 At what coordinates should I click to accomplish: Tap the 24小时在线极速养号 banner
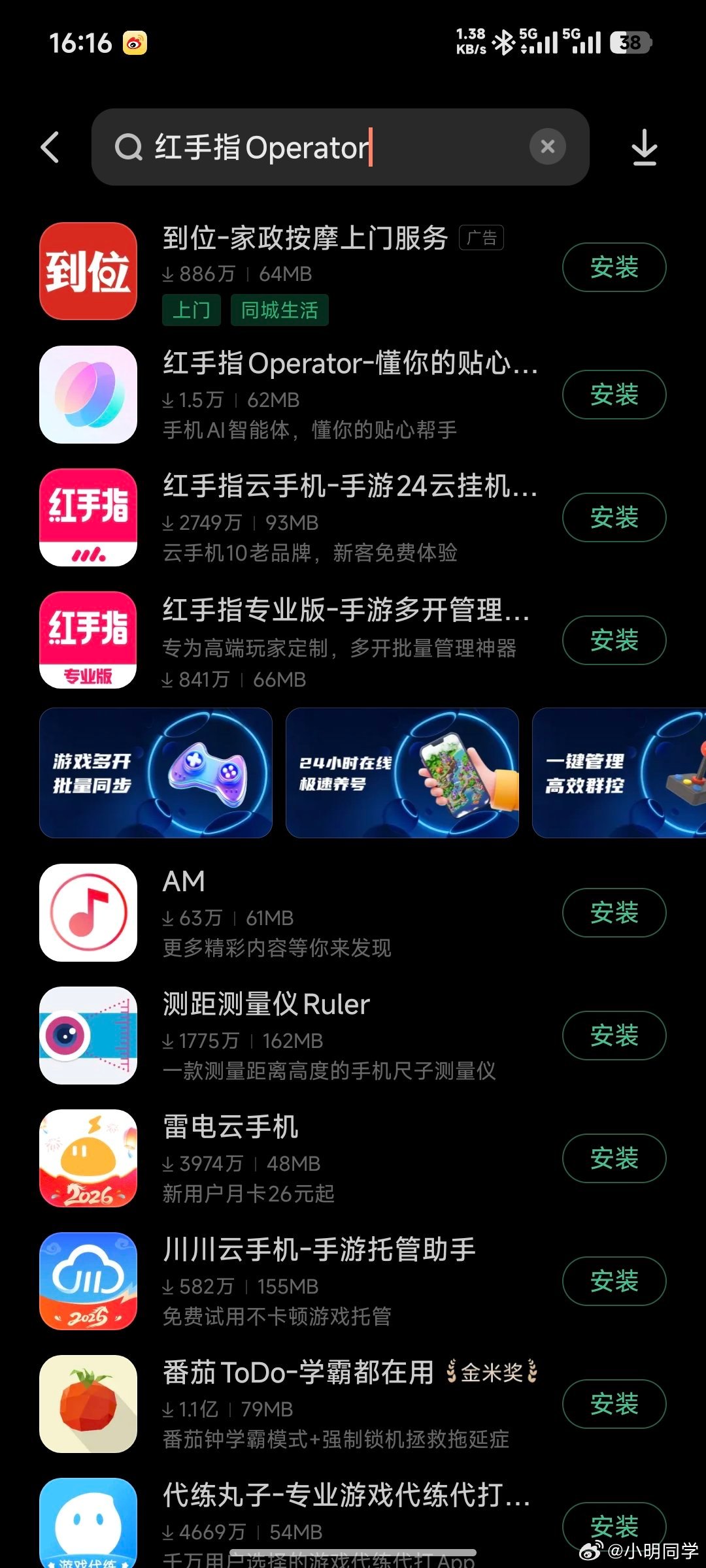point(401,772)
